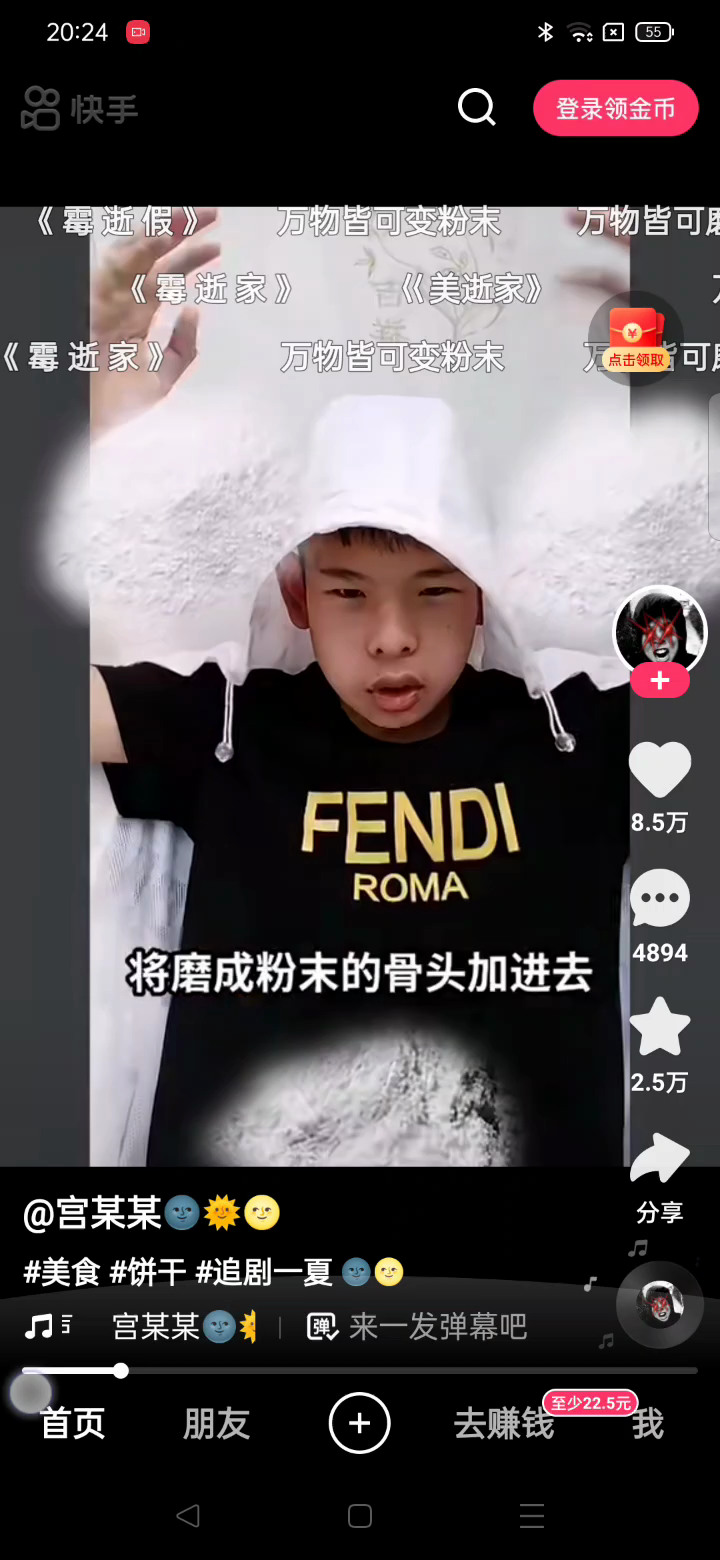Screen dimensions: 720x1560
Task: Tap the center plus create button
Action: 360,1423
